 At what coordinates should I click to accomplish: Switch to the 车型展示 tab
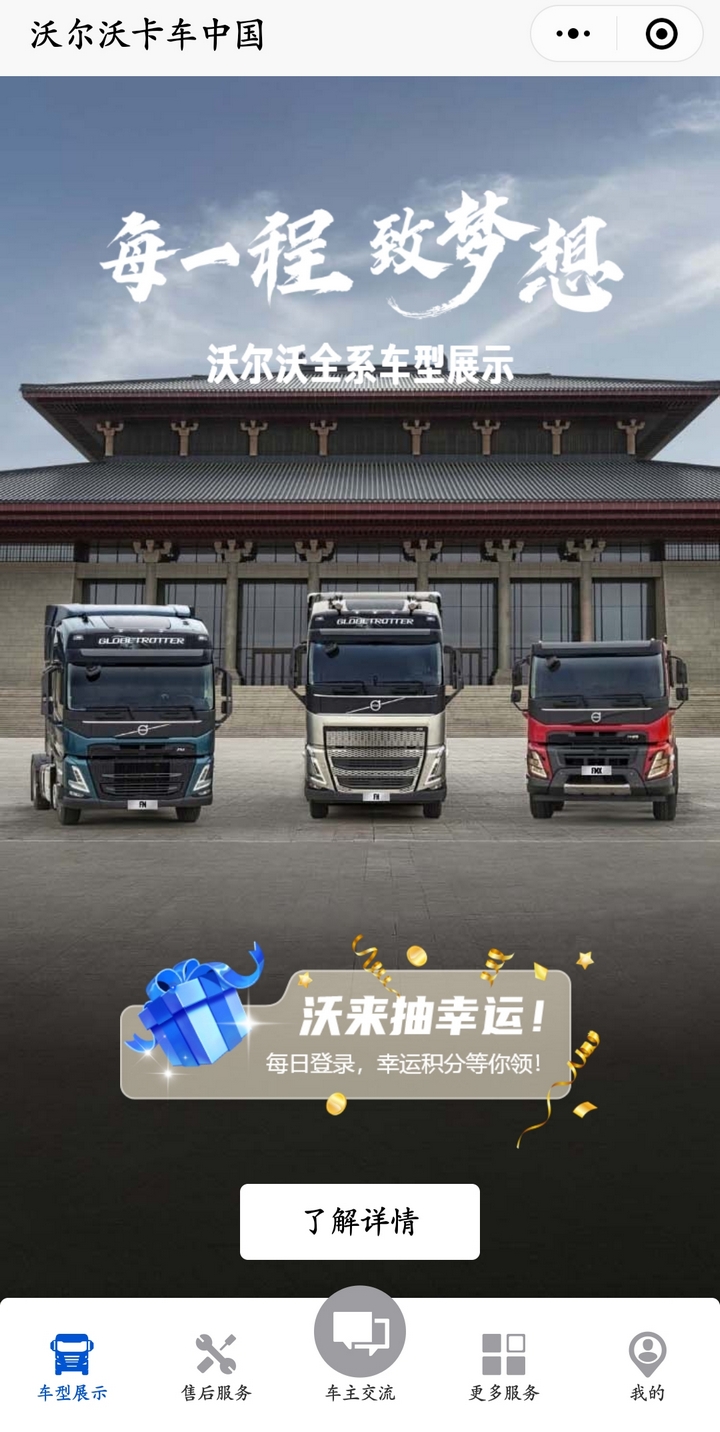click(72, 1366)
